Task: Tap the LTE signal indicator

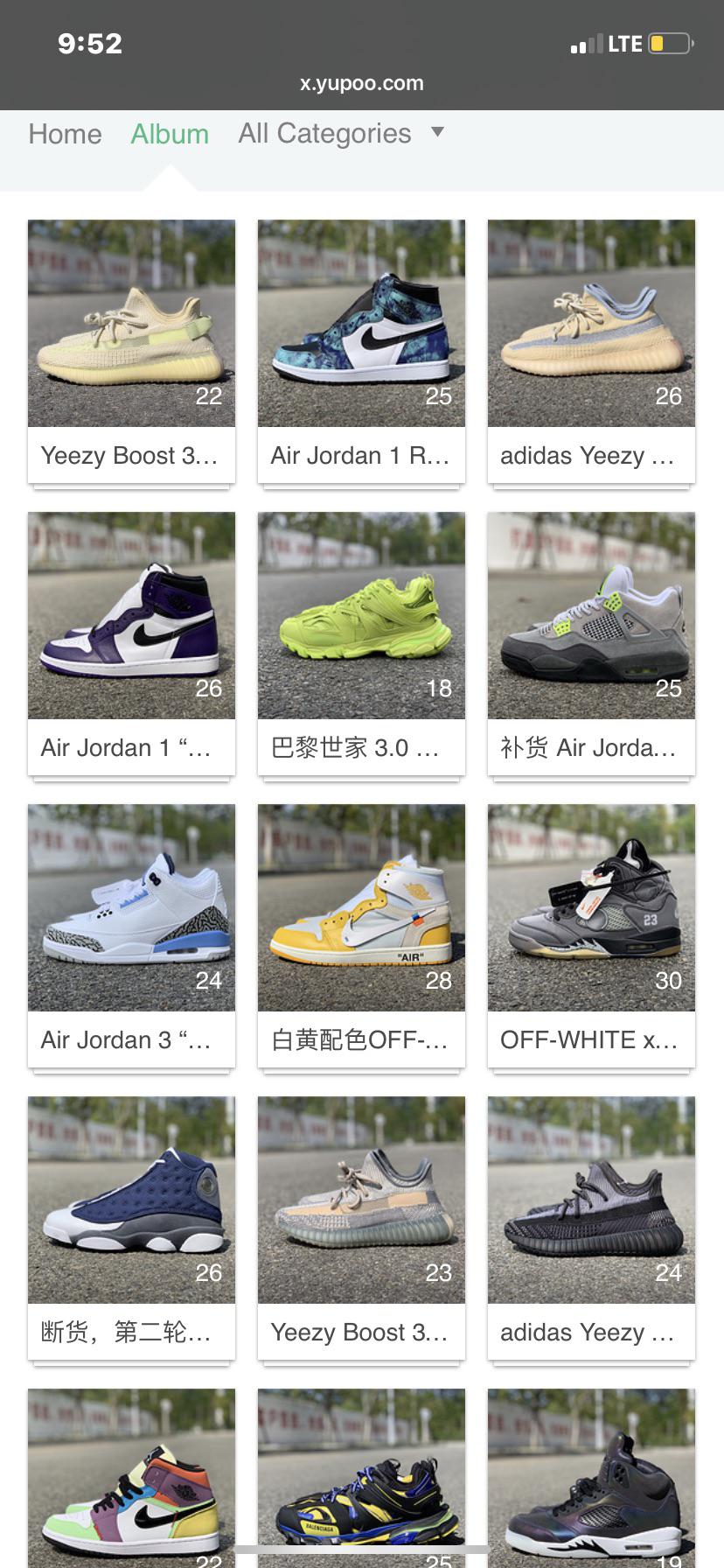Action: (x=603, y=42)
